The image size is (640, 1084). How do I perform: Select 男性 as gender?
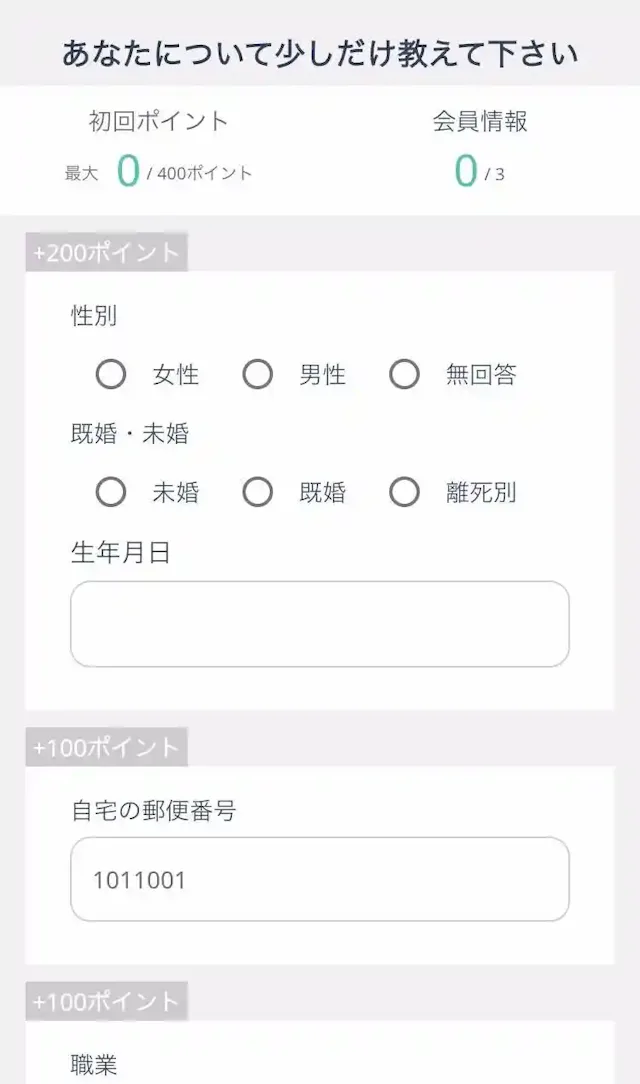tap(258, 375)
